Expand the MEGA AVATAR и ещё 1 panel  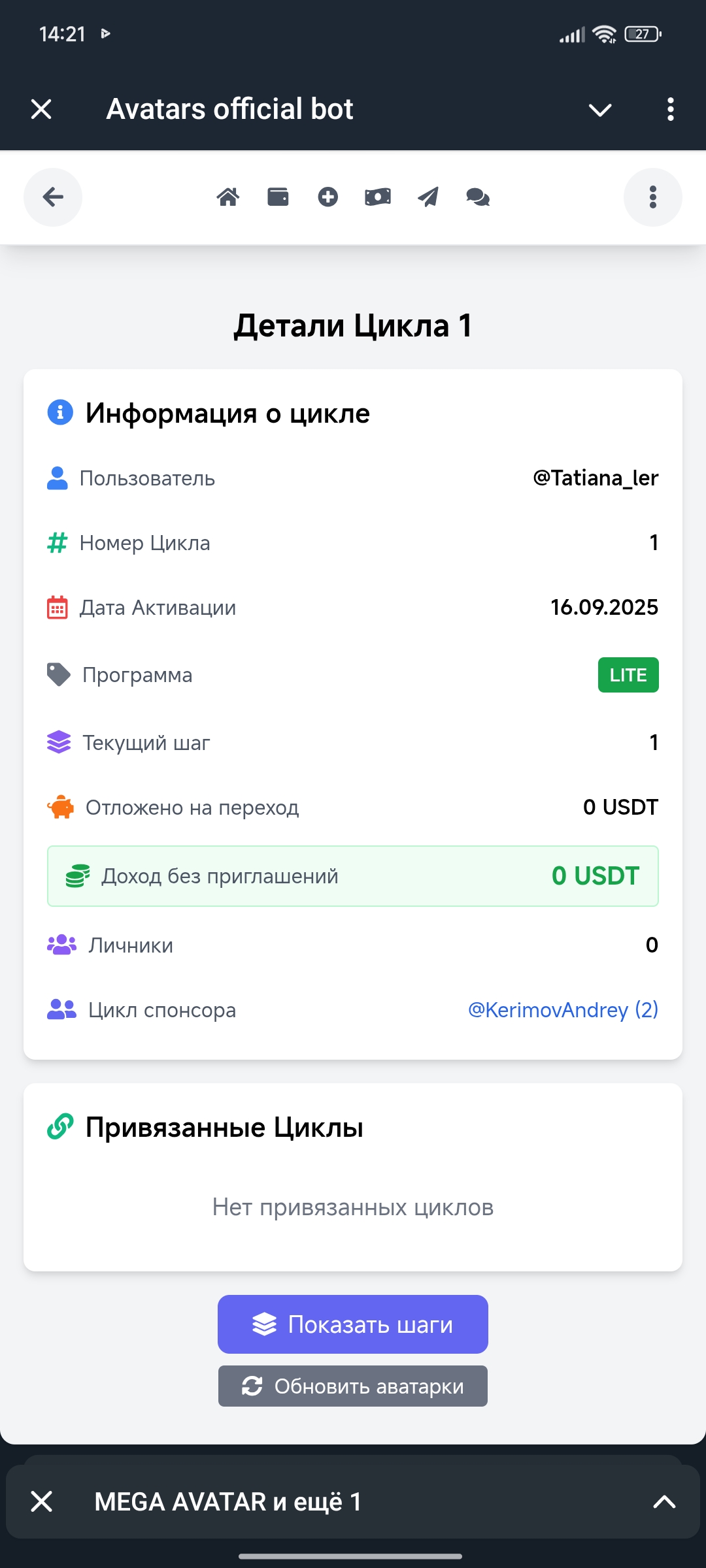click(664, 1501)
